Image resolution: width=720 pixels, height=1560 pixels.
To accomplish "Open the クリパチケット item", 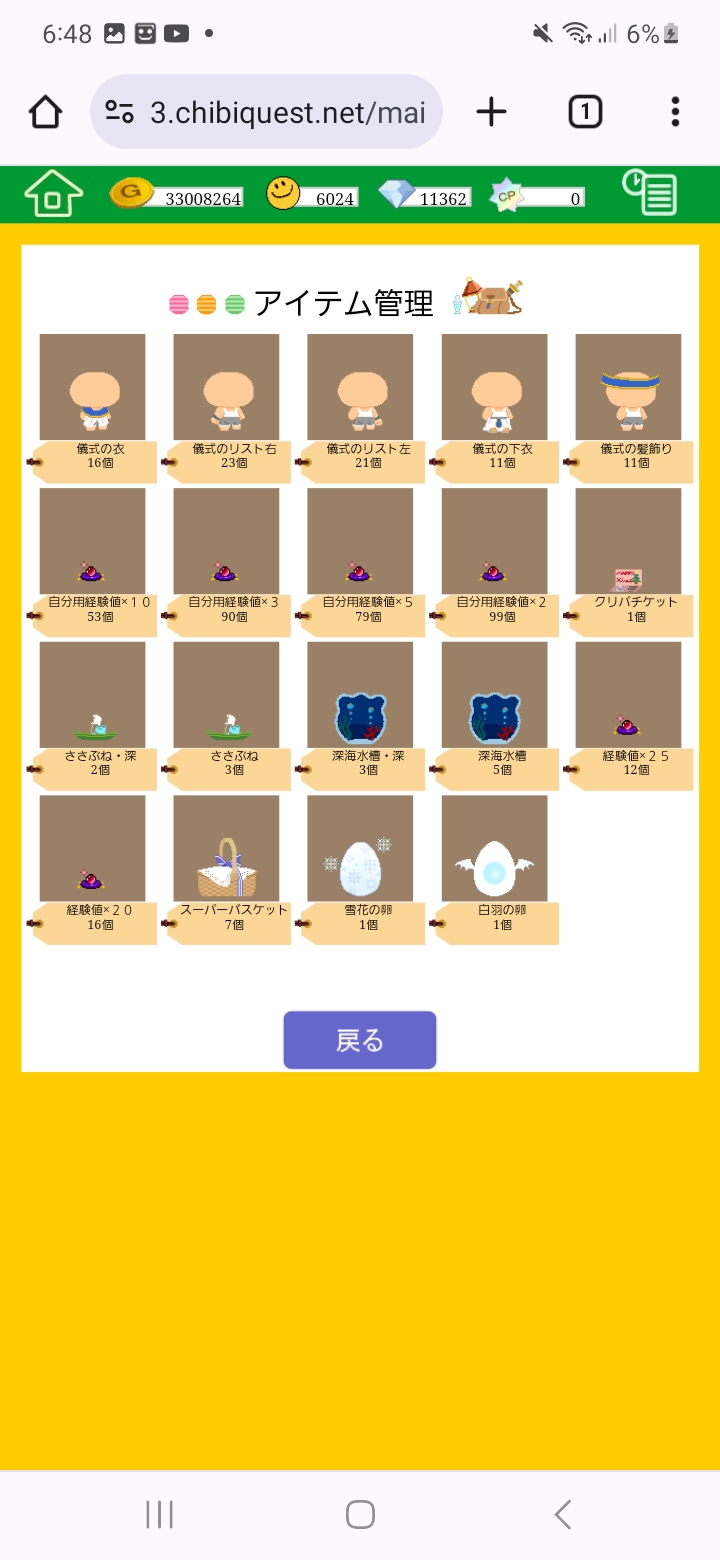I will pos(628,542).
